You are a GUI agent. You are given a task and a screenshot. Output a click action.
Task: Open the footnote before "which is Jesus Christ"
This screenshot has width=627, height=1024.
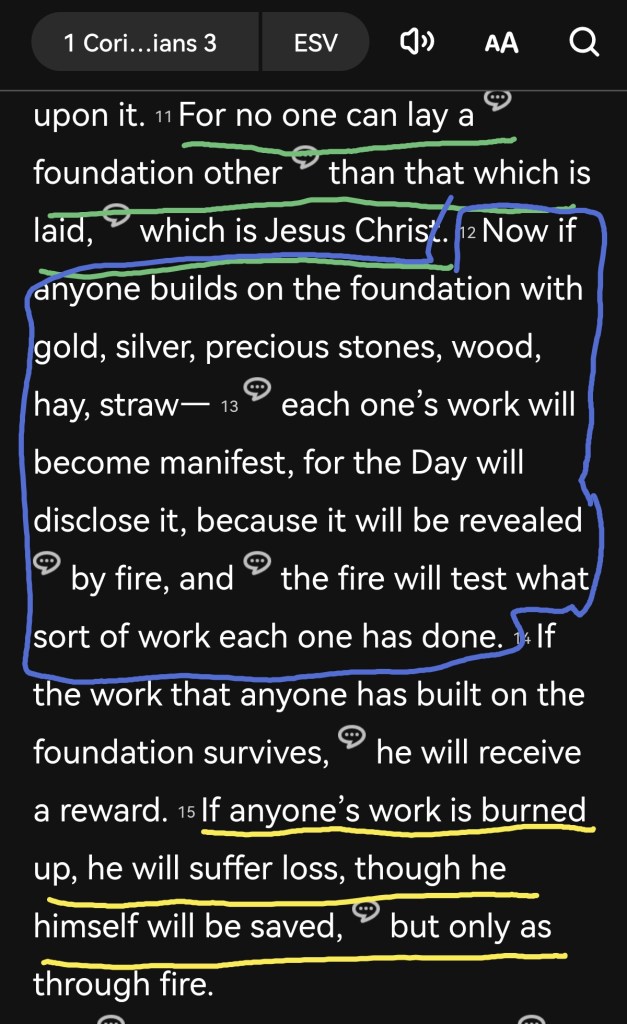(117, 214)
